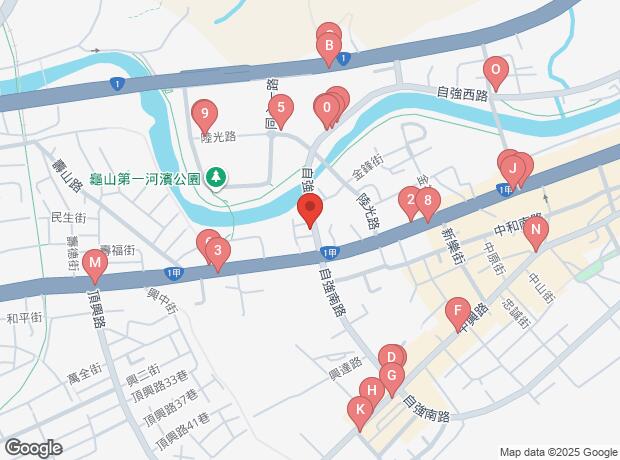Select the unlabeled dark red center pin
This screenshot has height=460, width=620.
pyautogui.click(x=310, y=211)
